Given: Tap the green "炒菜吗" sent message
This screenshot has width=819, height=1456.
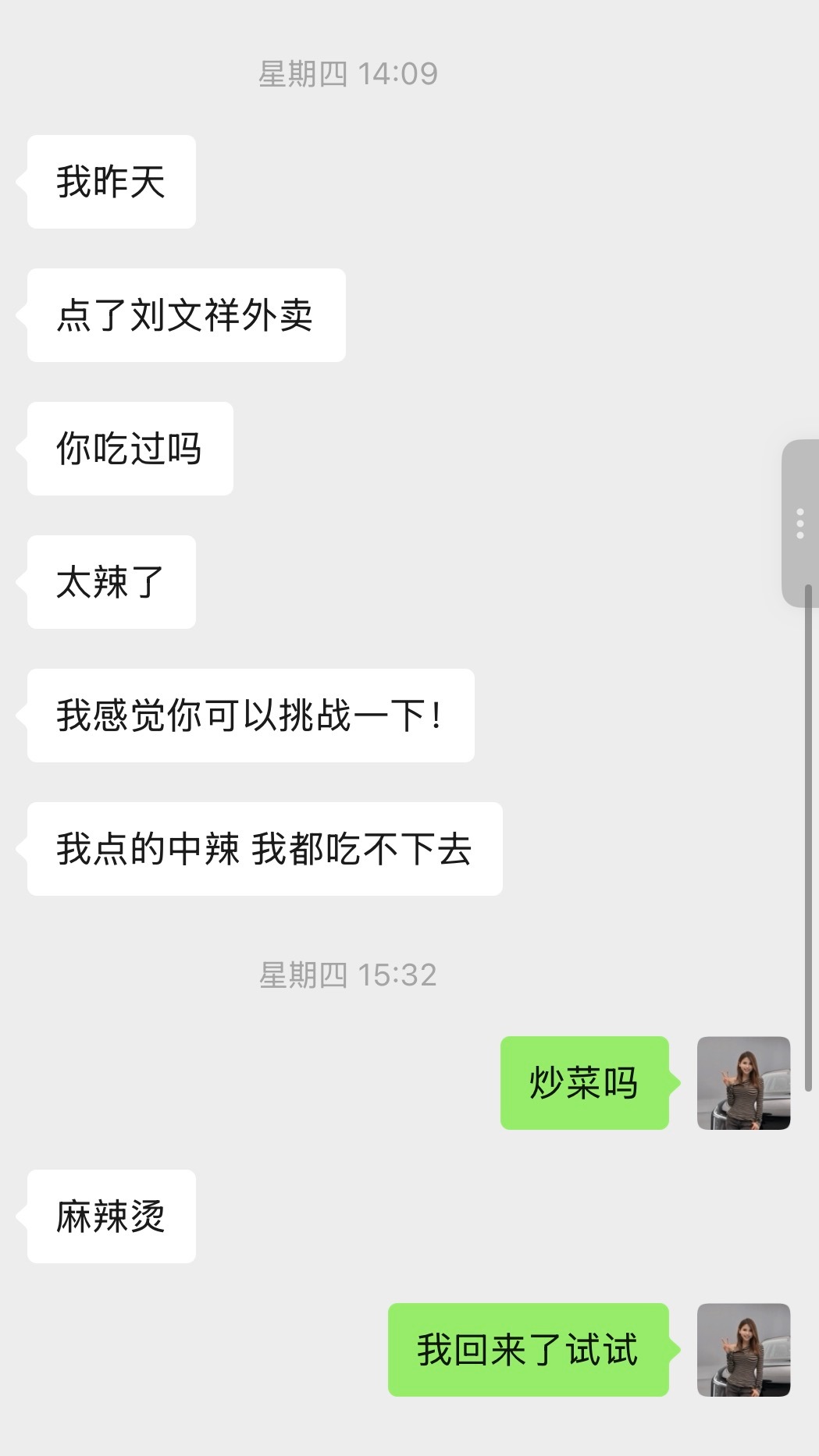Looking at the screenshot, I should click(584, 1083).
